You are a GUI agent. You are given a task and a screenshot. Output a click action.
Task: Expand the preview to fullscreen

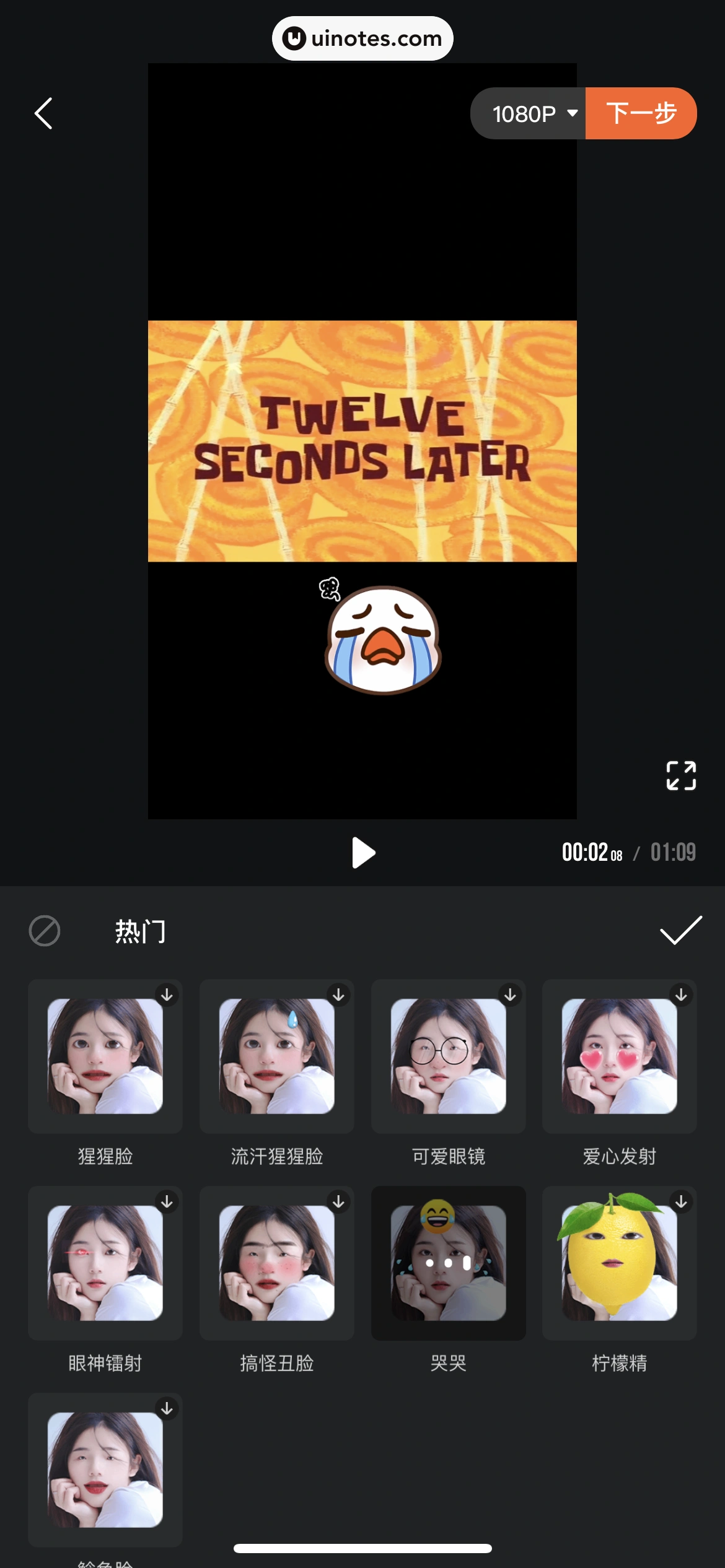(680, 775)
